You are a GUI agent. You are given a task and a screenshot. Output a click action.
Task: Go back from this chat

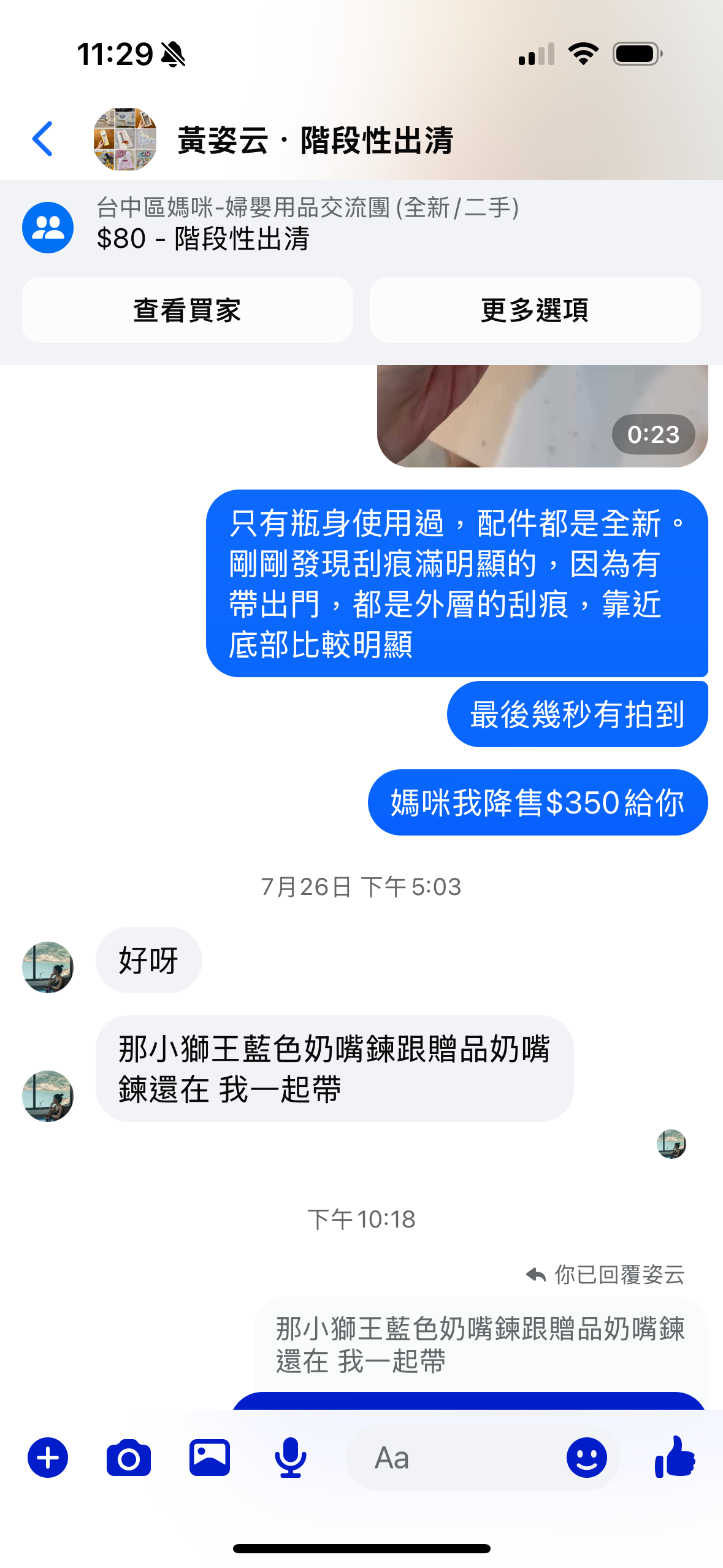point(42,139)
